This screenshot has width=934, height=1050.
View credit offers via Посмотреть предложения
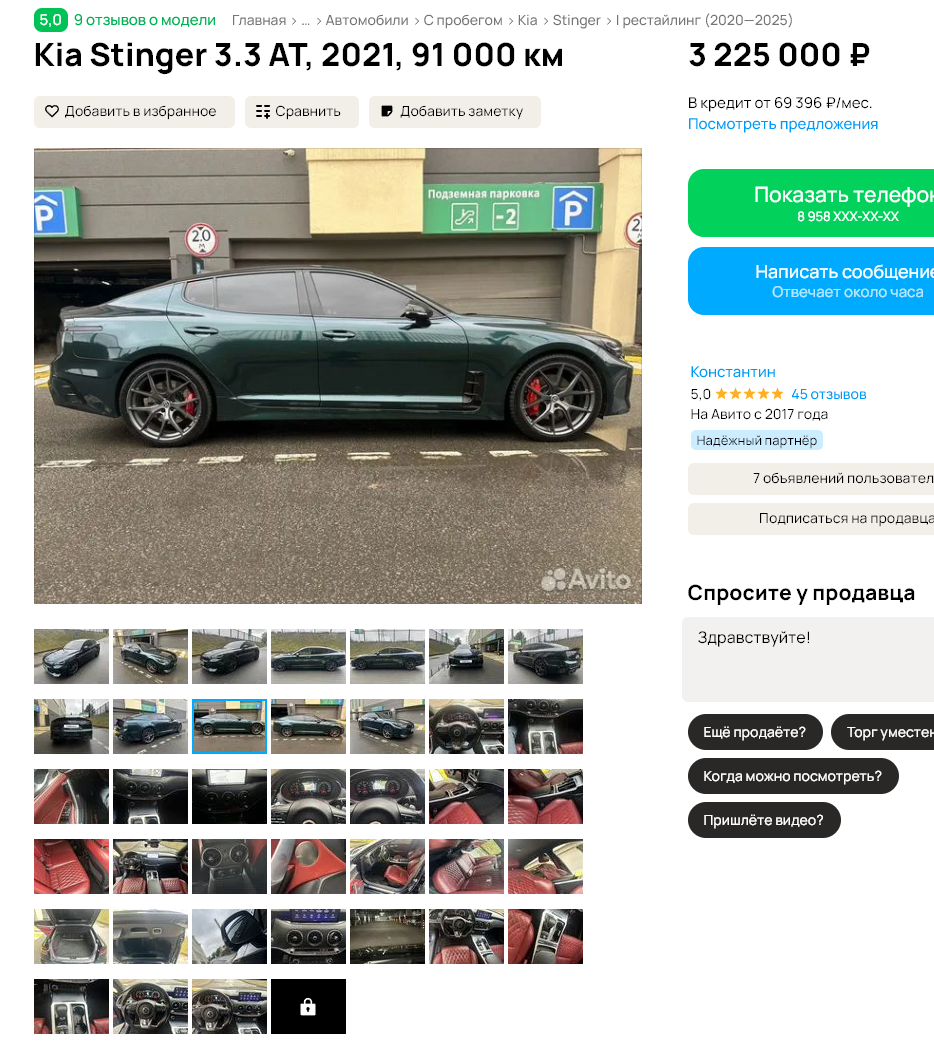782,124
